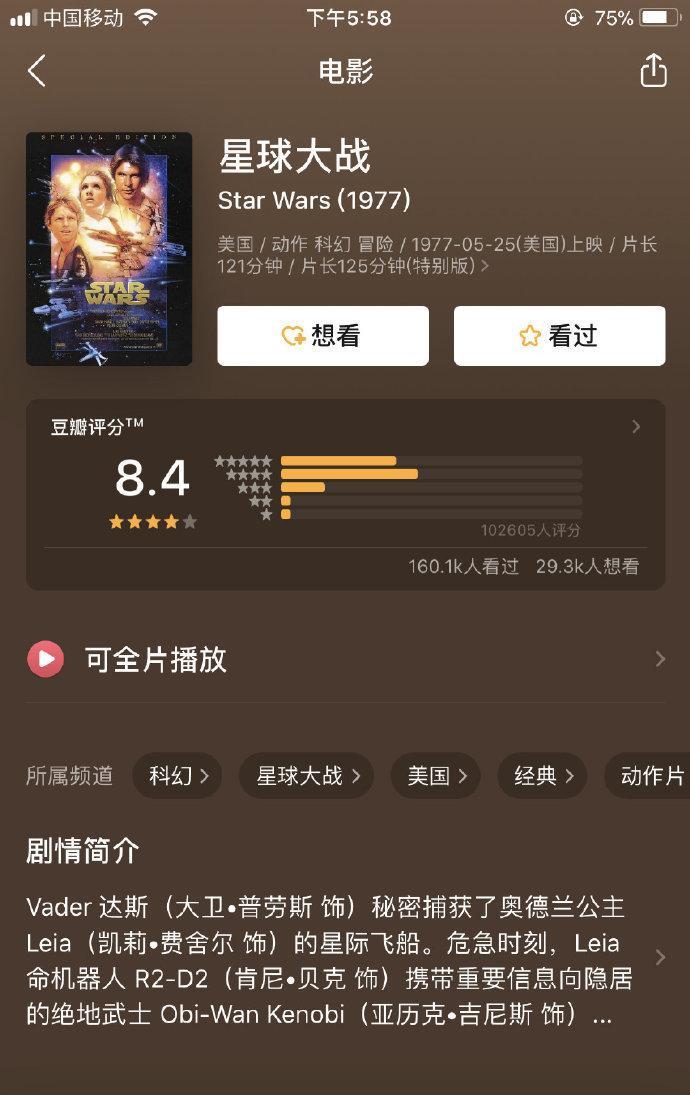Mark the movie as 想看
The image size is (690, 1095).
point(323,336)
